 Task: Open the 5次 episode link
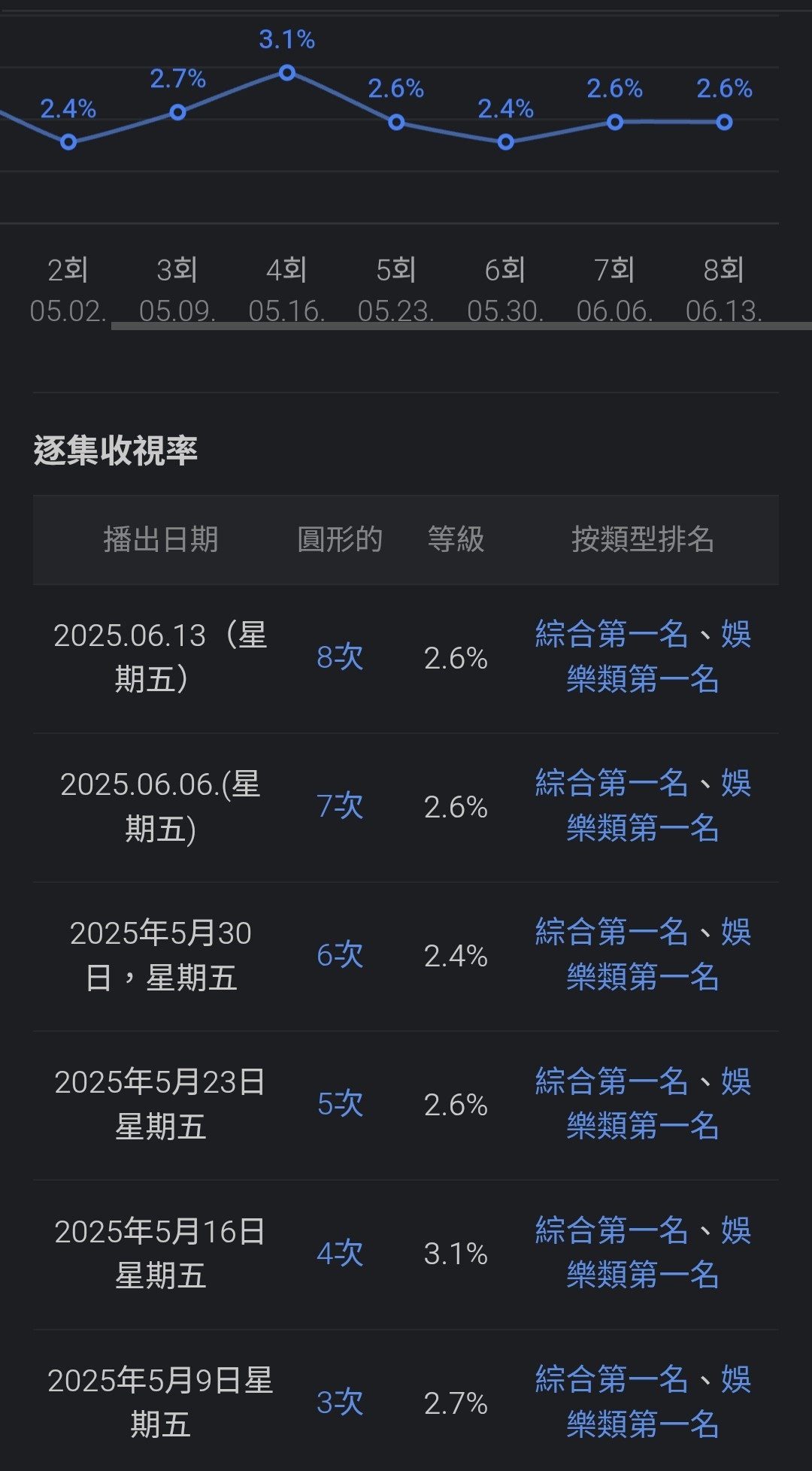tap(340, 1104)
